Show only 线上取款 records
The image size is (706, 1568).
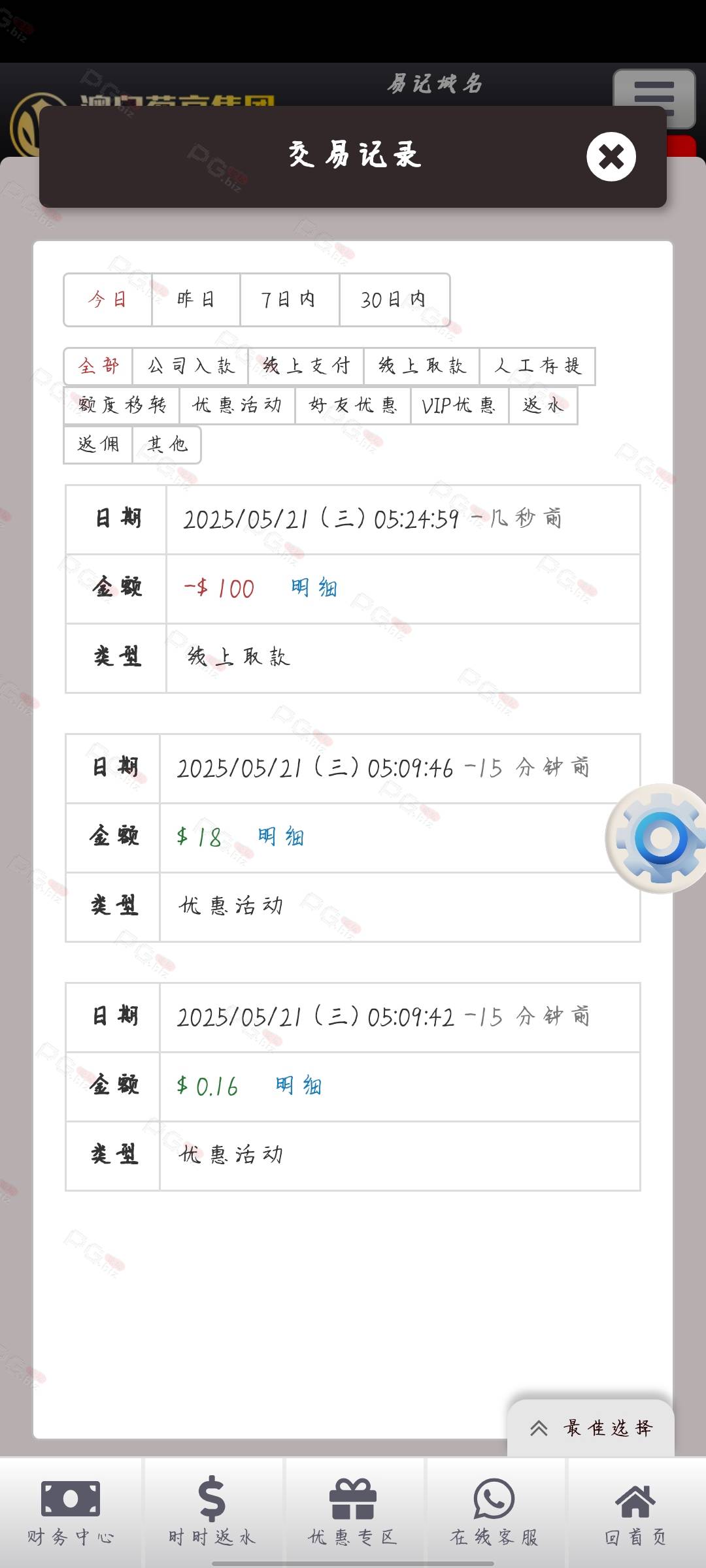click(x=422, y=366)
